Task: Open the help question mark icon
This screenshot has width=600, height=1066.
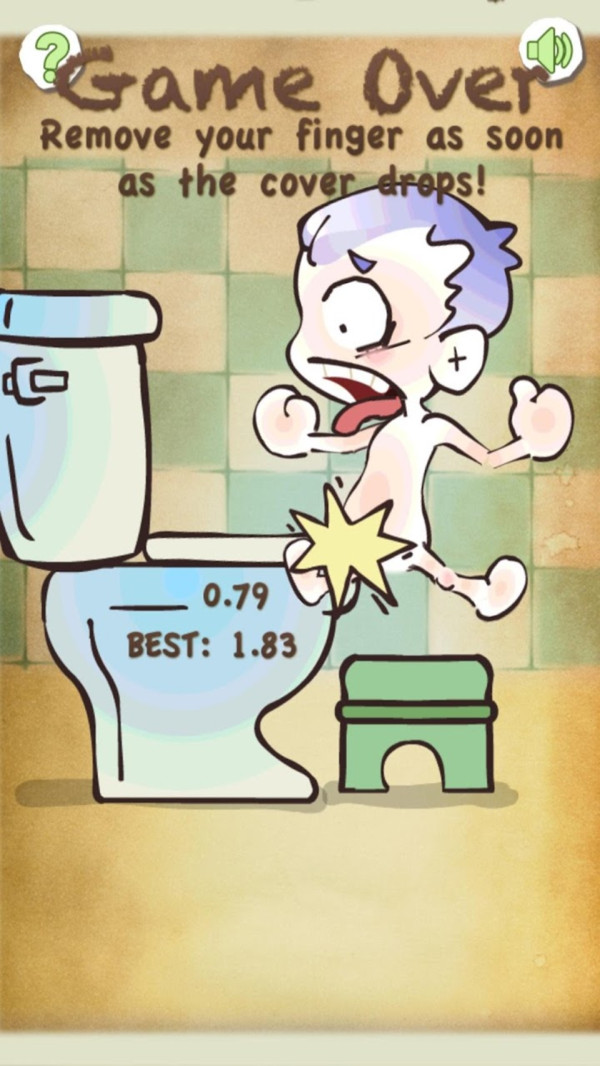Action: click(50, 53)
